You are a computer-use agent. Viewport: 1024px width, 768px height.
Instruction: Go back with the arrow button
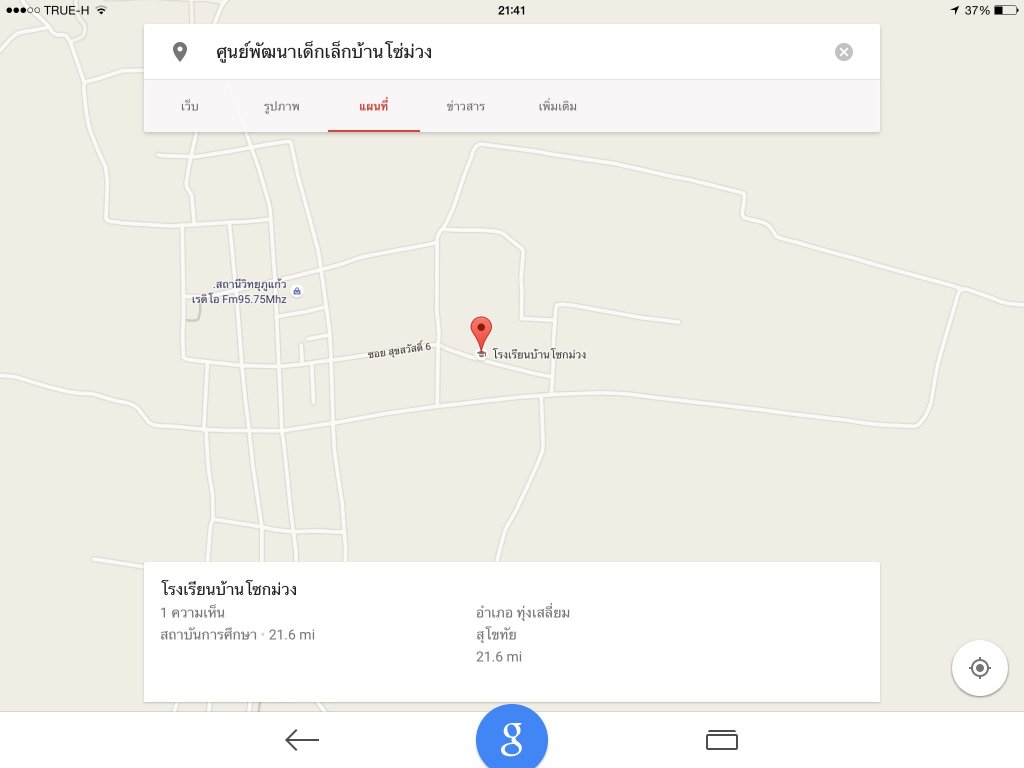302,740
